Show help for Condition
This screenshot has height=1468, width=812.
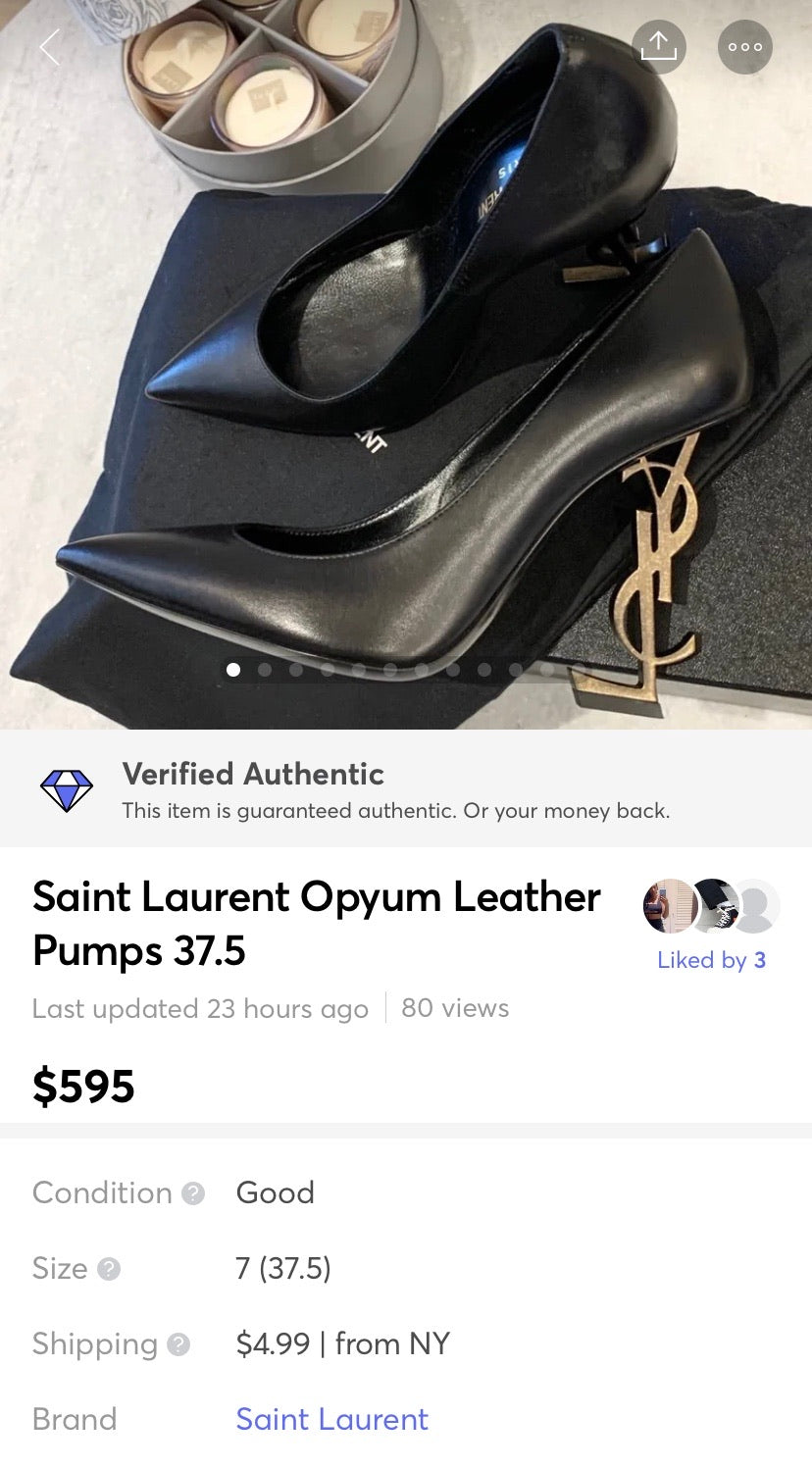tap(193, 1193)
